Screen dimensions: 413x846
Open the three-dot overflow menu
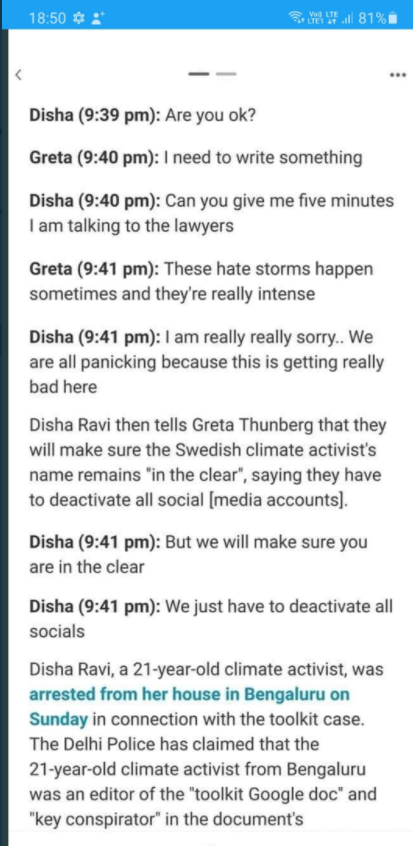tap(397, 75)
